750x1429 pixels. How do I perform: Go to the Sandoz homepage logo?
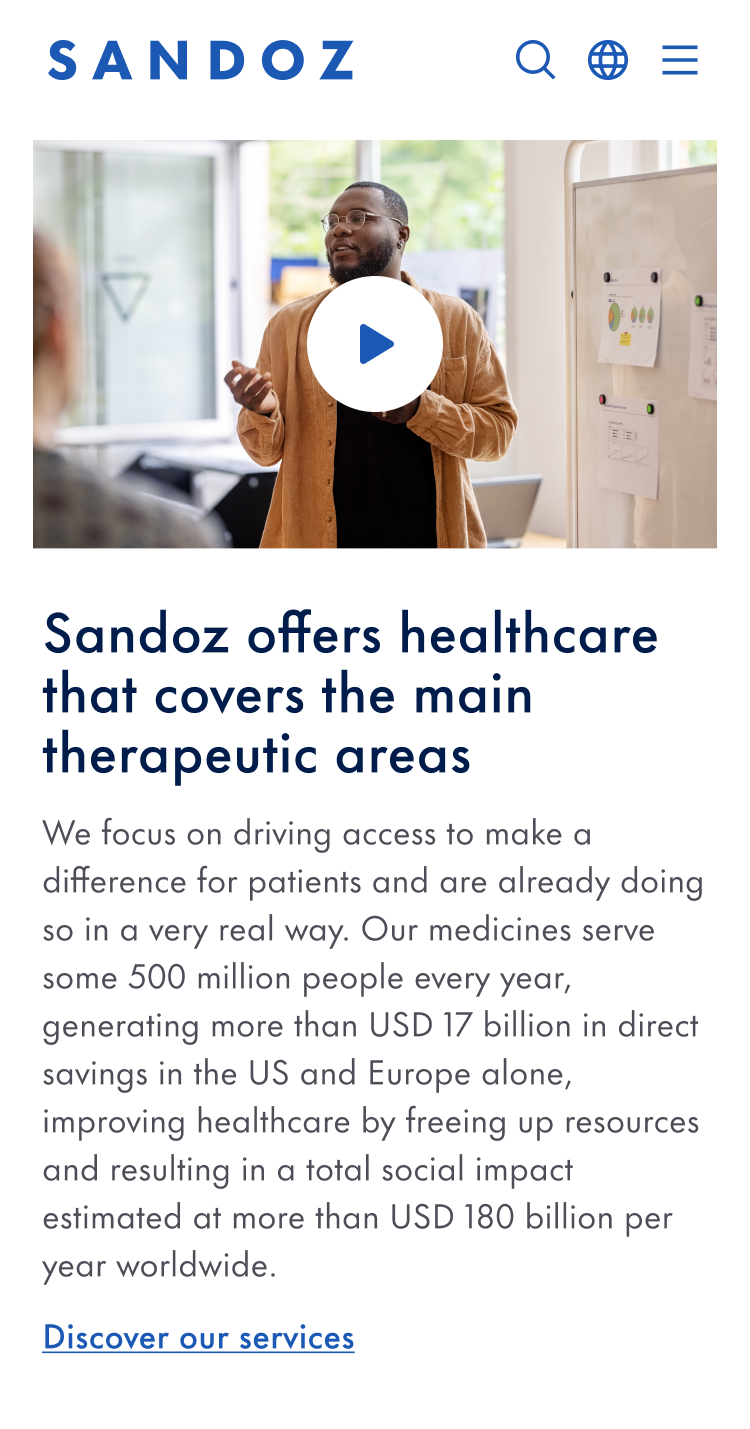point(201,60)
